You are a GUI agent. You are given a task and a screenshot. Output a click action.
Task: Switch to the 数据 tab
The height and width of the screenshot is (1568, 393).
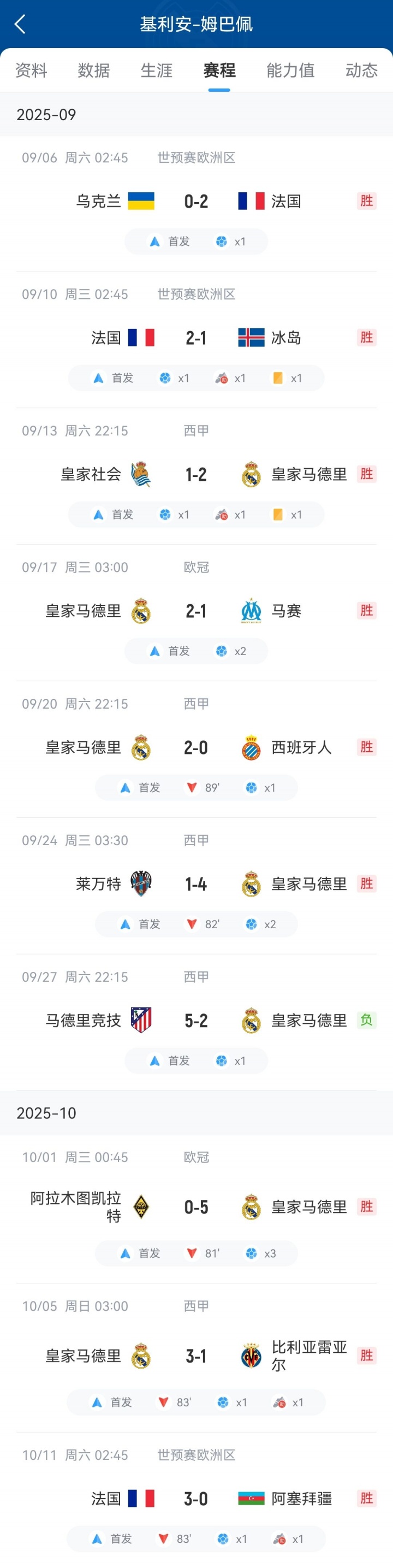click(x=94, y=70)
